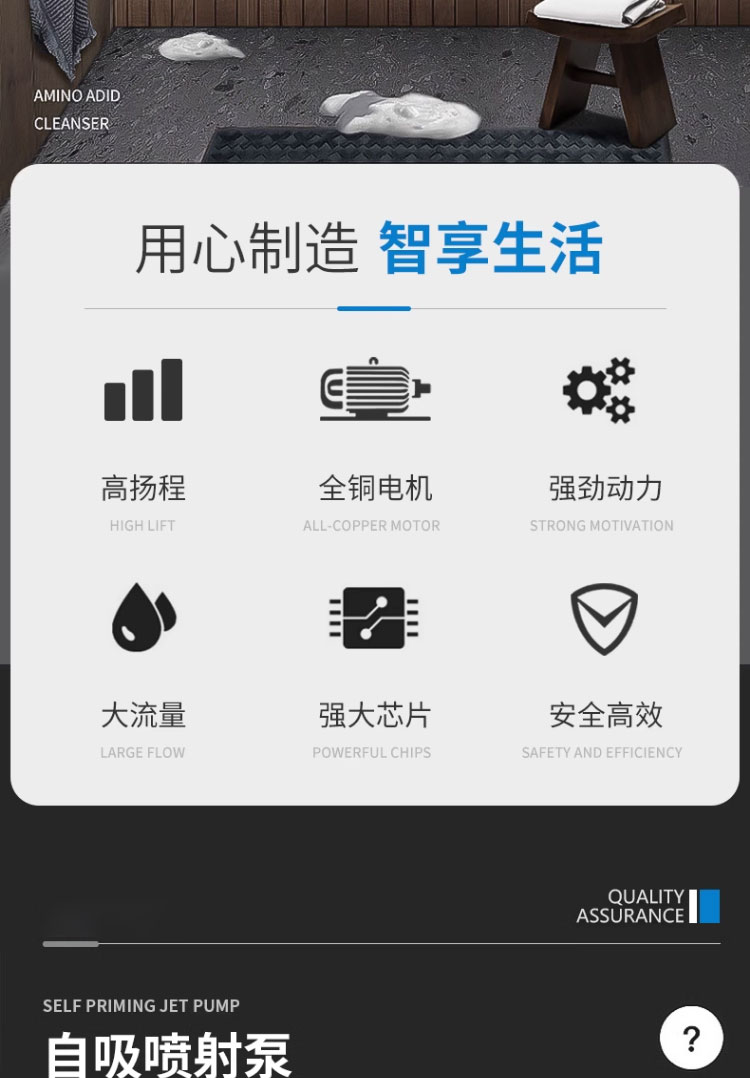Screen dimensions: 750x1078
Task: Open the floating question-mark help button
Action: tap(691, 1038)
